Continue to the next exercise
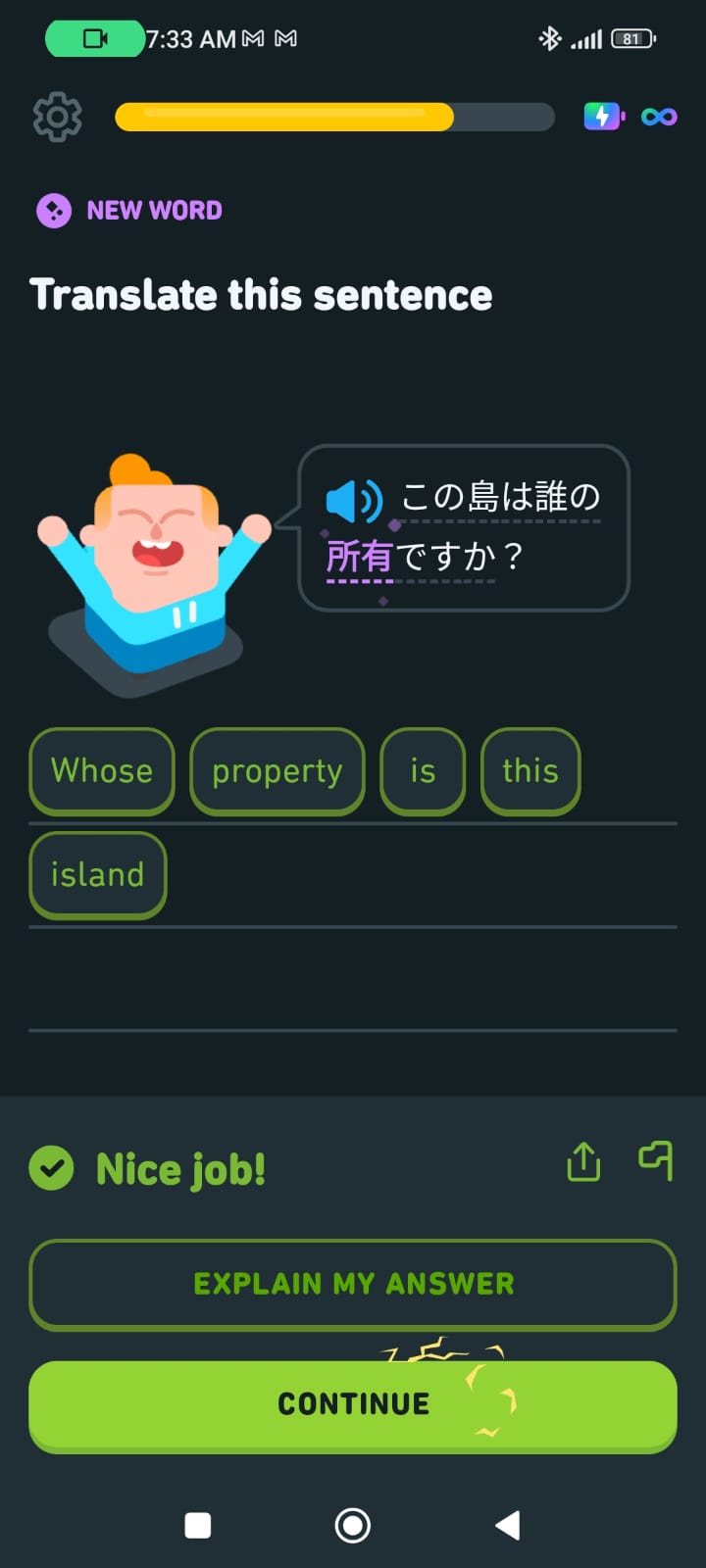The image size is (706, 1568). 353,1403
